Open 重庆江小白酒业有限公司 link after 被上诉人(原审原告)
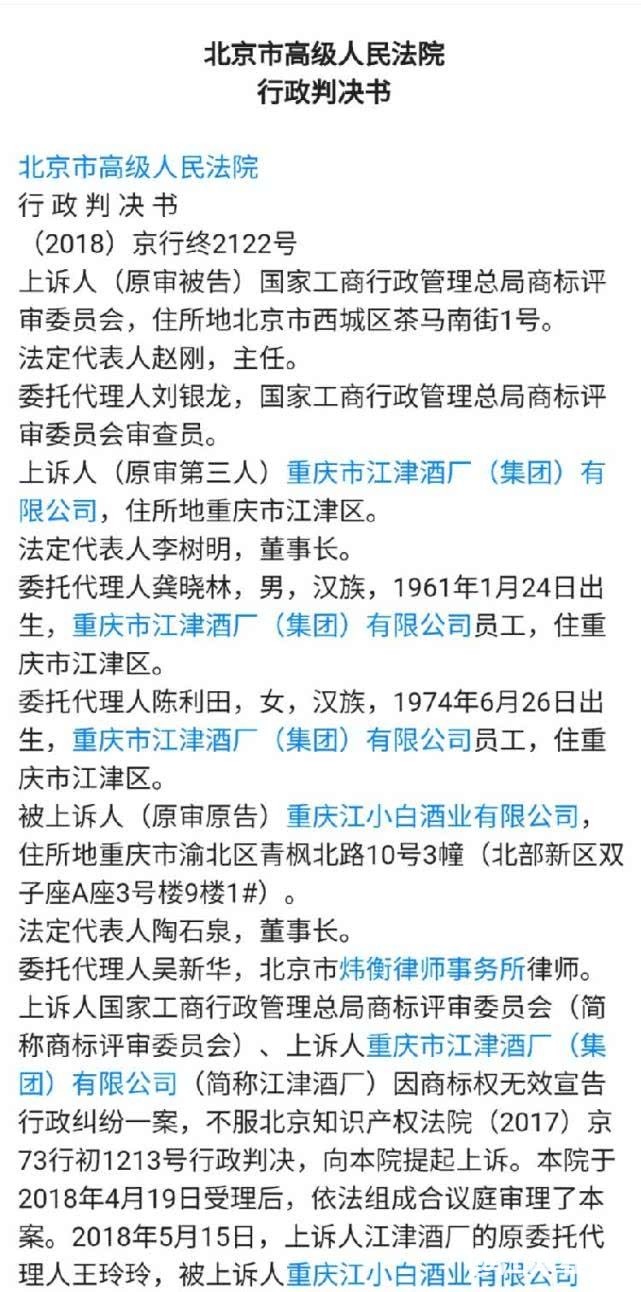The width and height of the screenshot is (641, 1292). [433, 816]
